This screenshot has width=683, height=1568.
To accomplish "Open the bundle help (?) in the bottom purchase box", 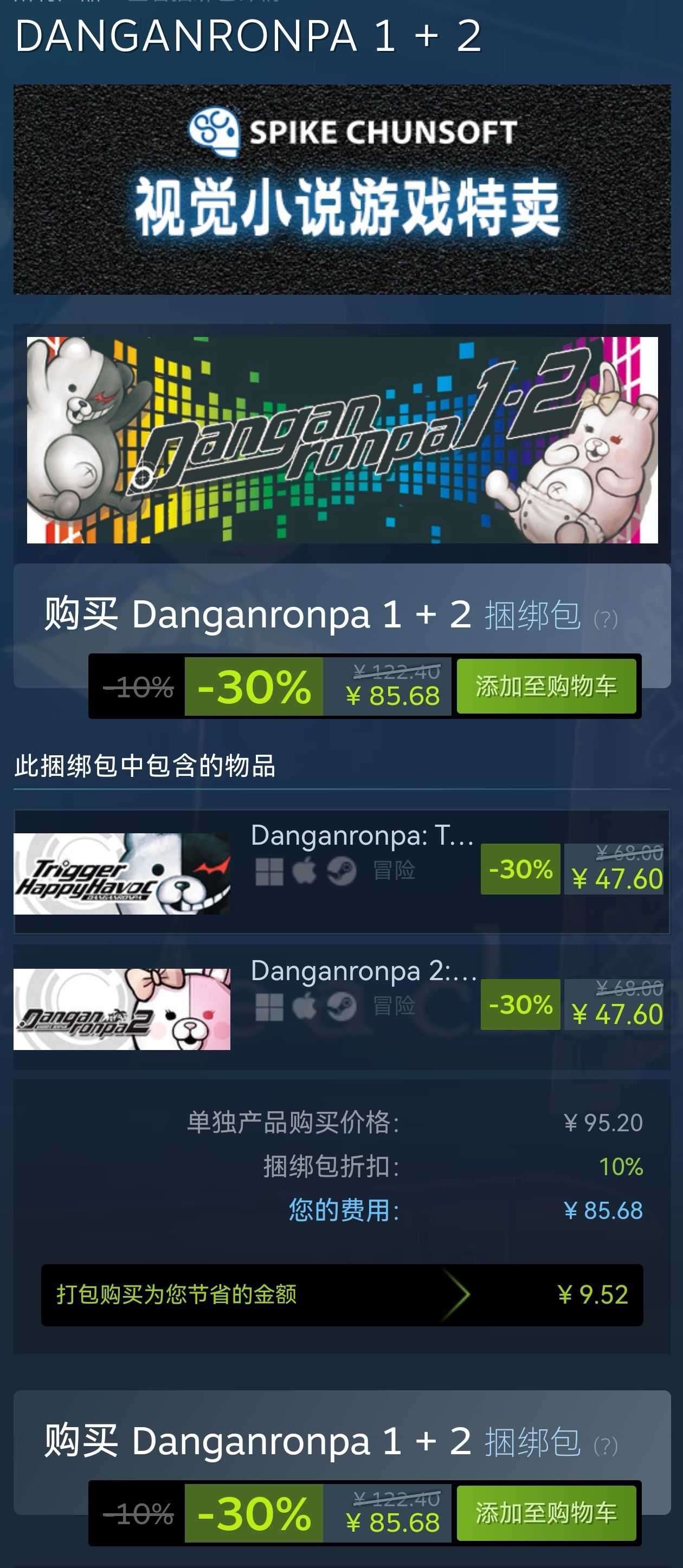I will point(605,1446).
